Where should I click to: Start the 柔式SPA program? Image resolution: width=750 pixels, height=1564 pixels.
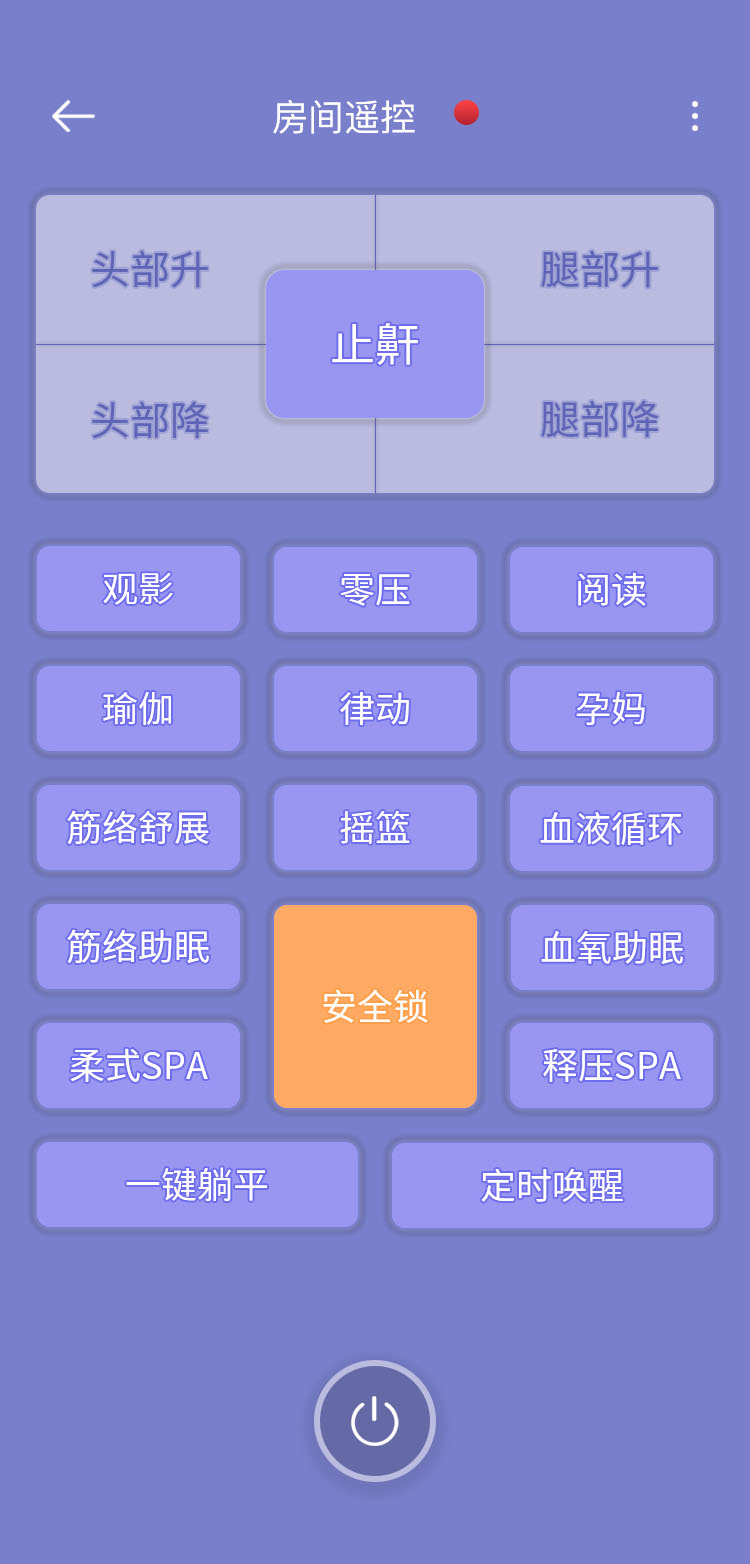tap(139, 1065)
